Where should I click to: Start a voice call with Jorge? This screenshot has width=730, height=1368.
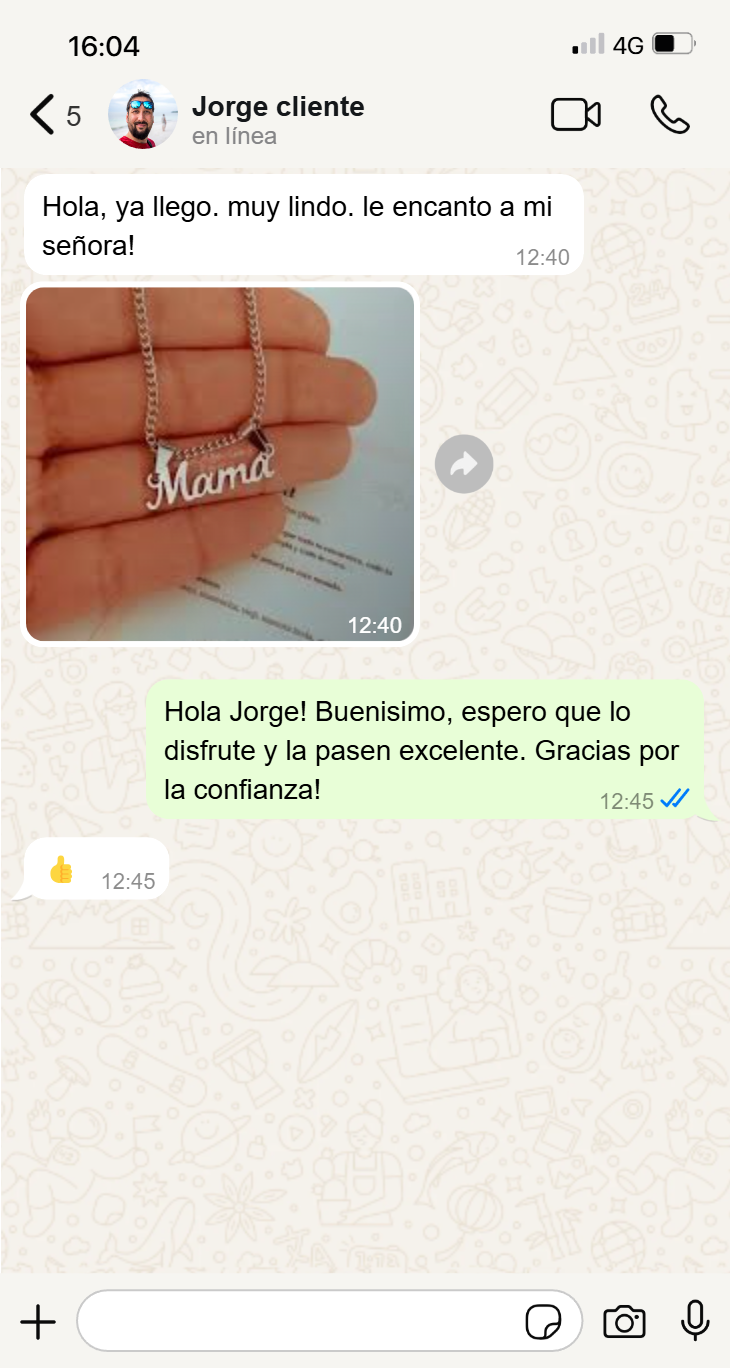click(670, 115)
